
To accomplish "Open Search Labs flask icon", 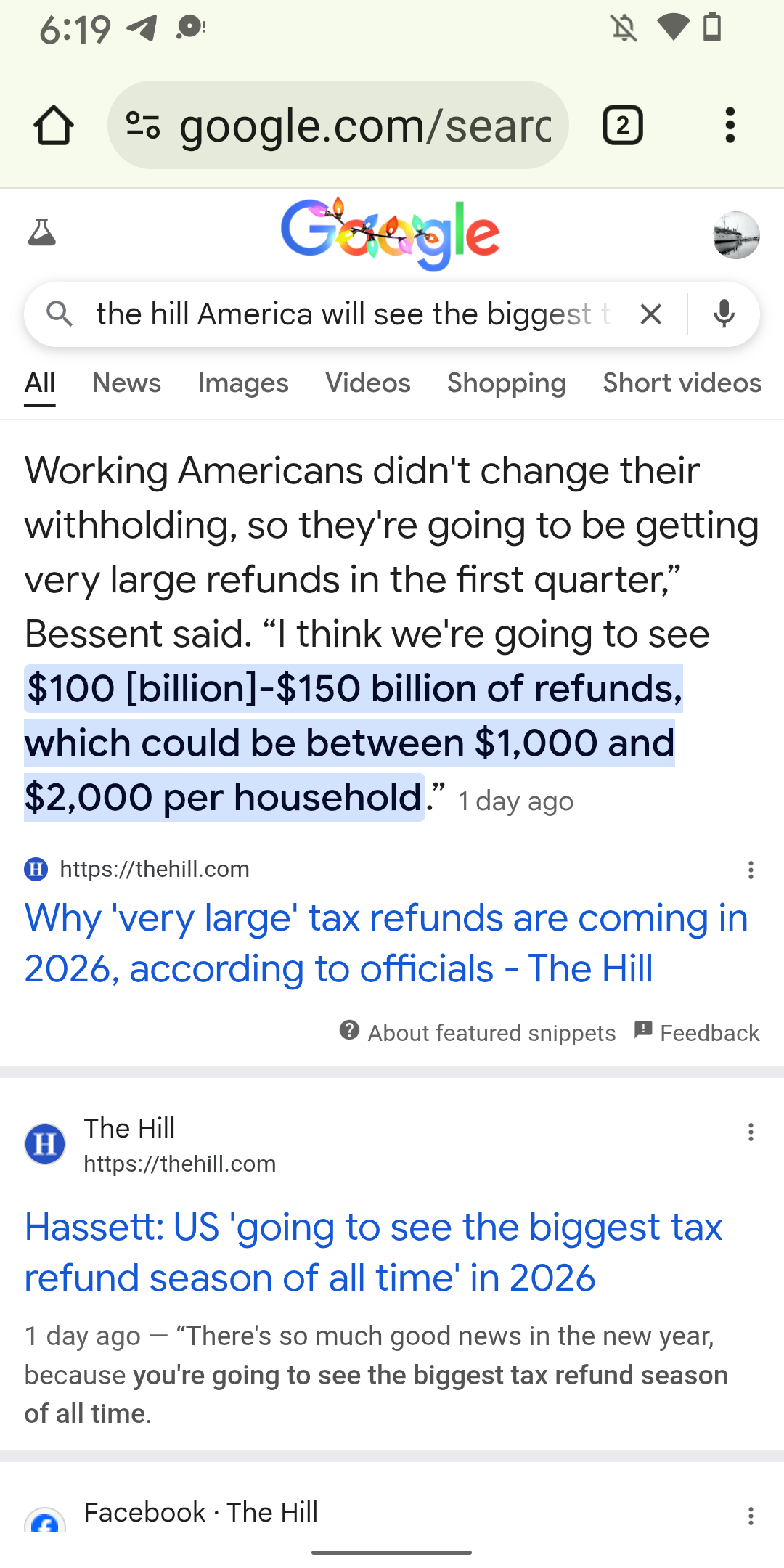I will pos(42,233).
